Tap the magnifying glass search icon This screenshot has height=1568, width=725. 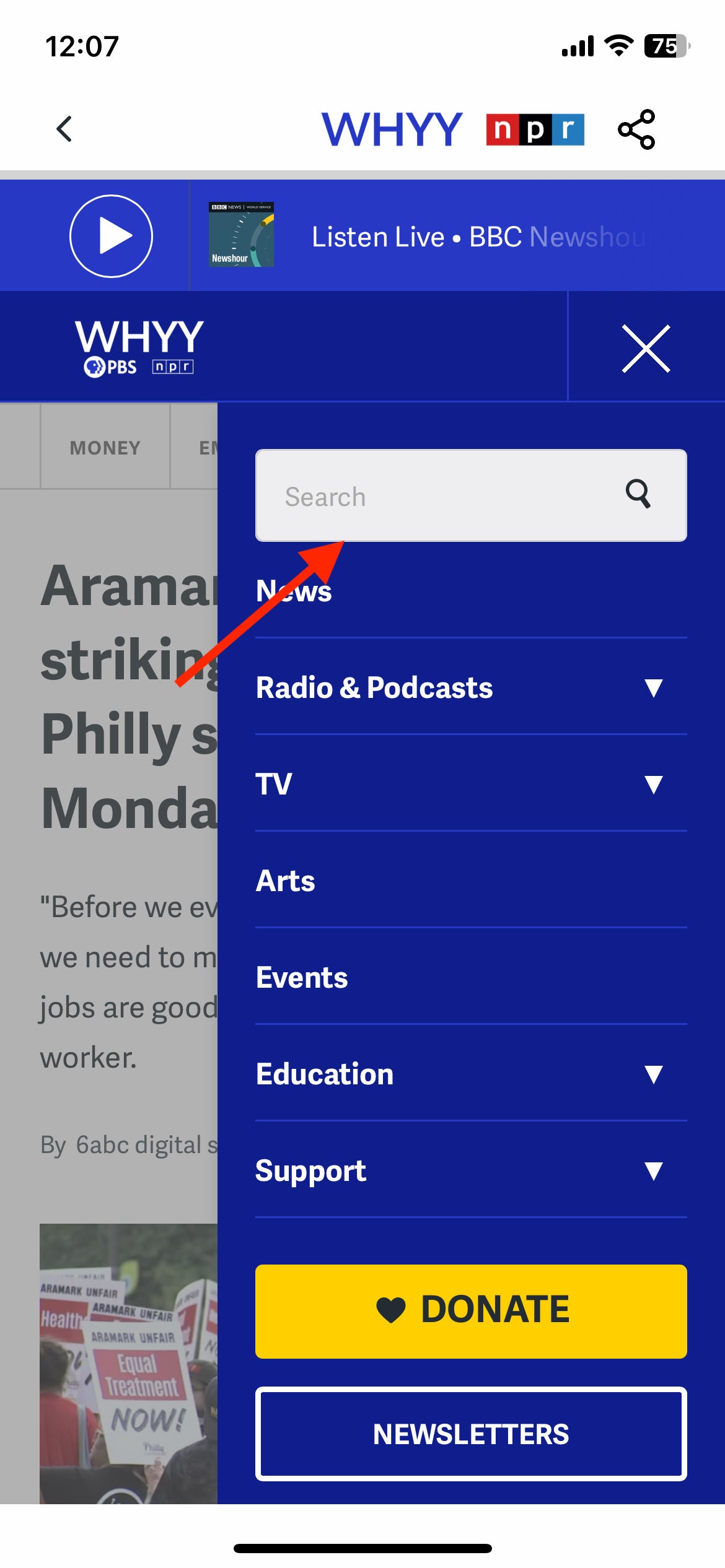639,495
